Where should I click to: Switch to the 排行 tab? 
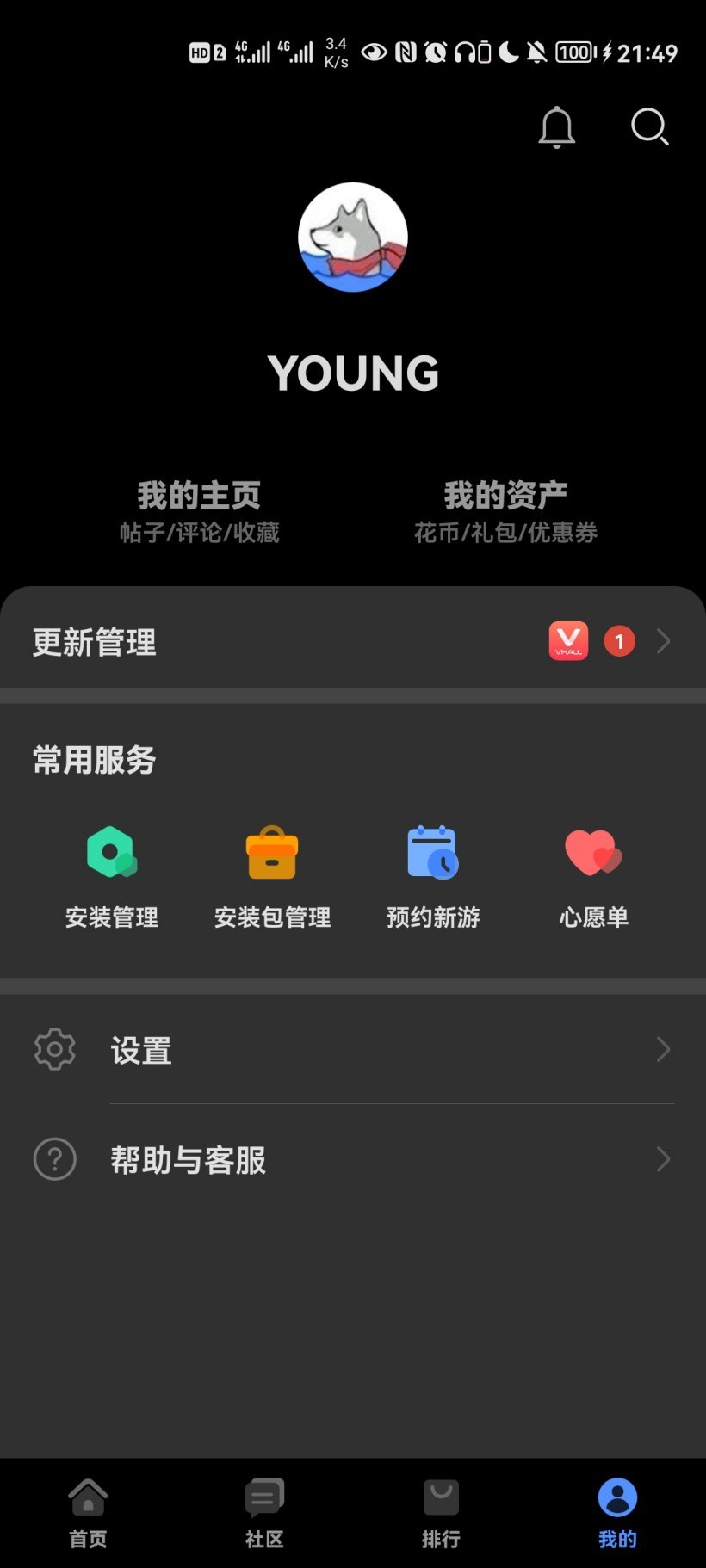(441, 1513)
